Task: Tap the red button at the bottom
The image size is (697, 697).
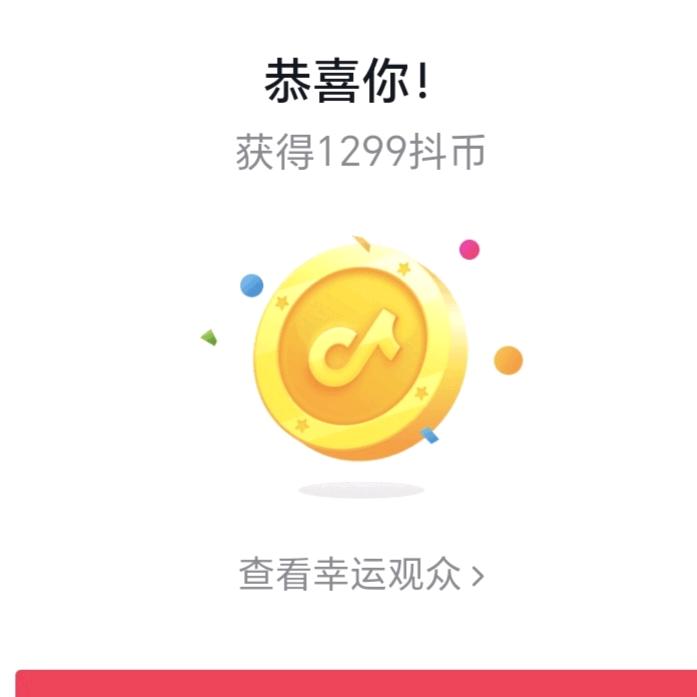Action: click(355, 684)
